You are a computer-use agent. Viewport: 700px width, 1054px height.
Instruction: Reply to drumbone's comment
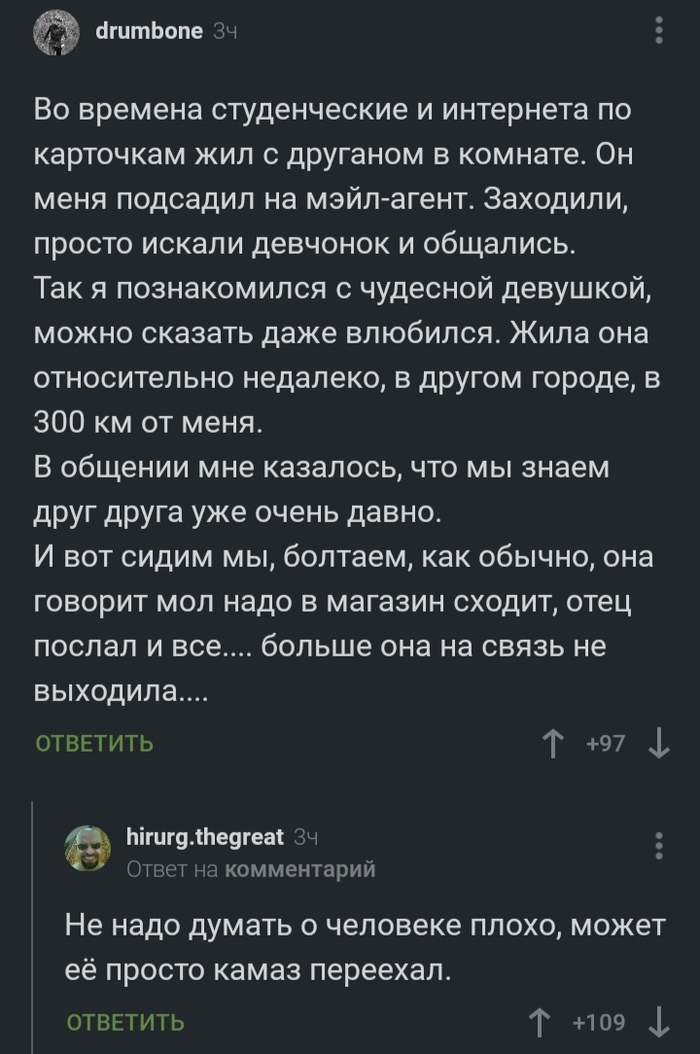tap(95, 743)
